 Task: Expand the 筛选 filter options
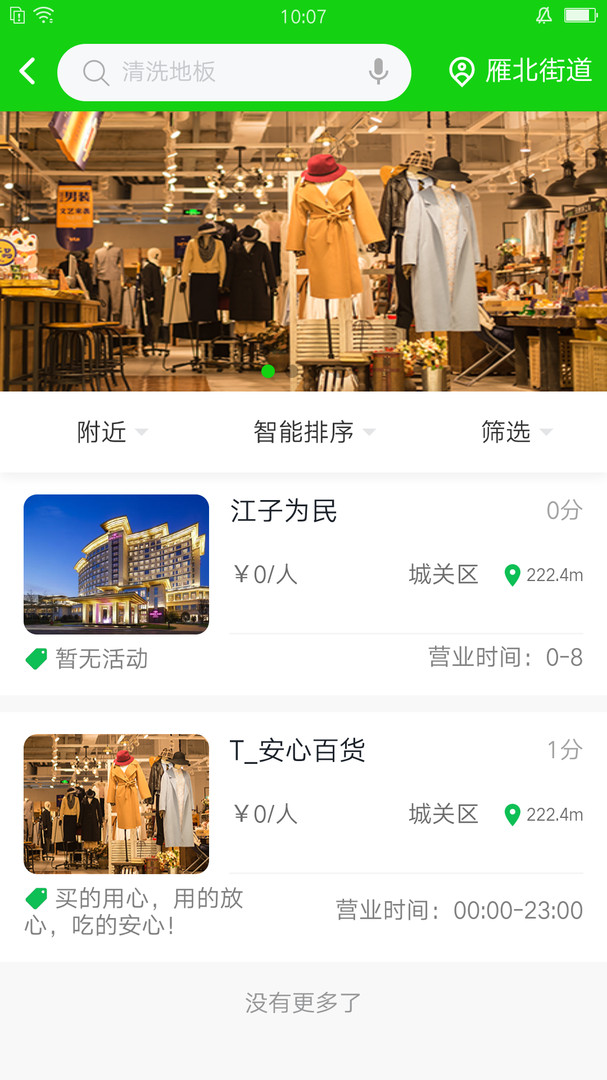coord(516,432)
